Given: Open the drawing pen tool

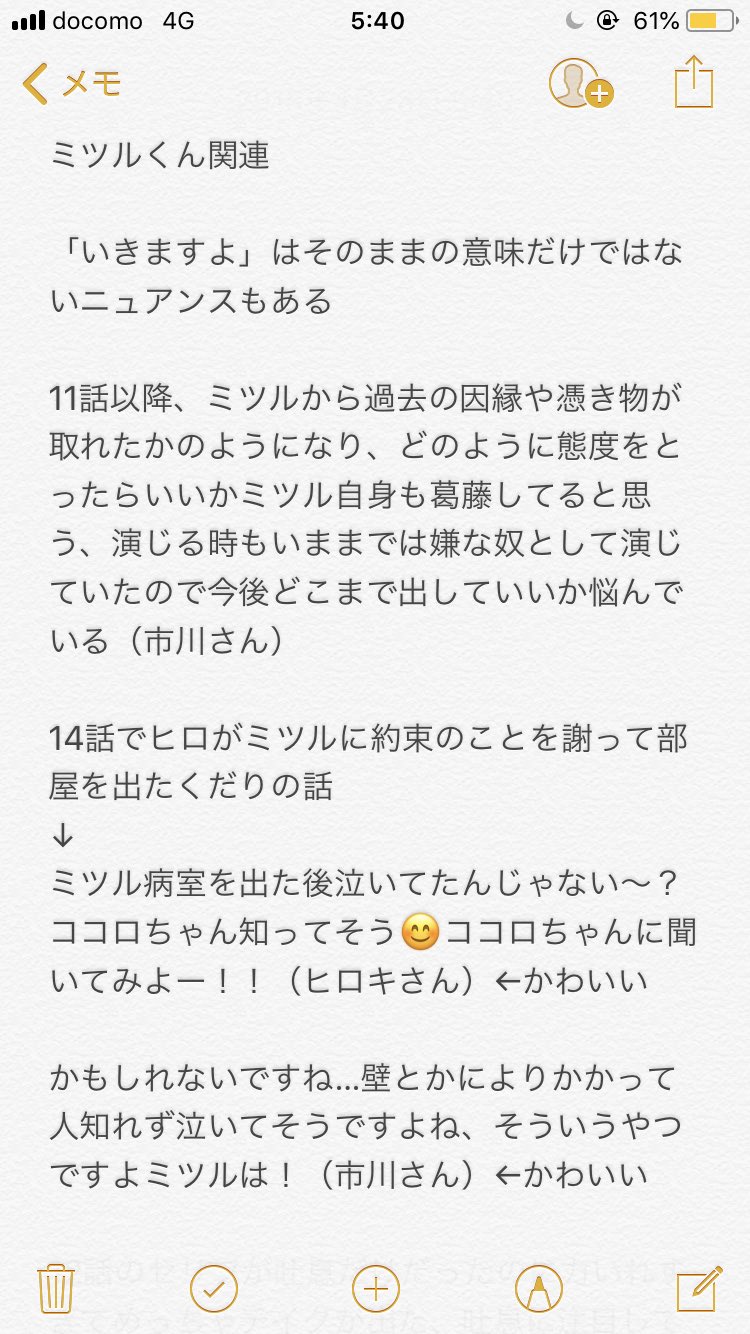Looking at the screenshot, I should 538,1287.
